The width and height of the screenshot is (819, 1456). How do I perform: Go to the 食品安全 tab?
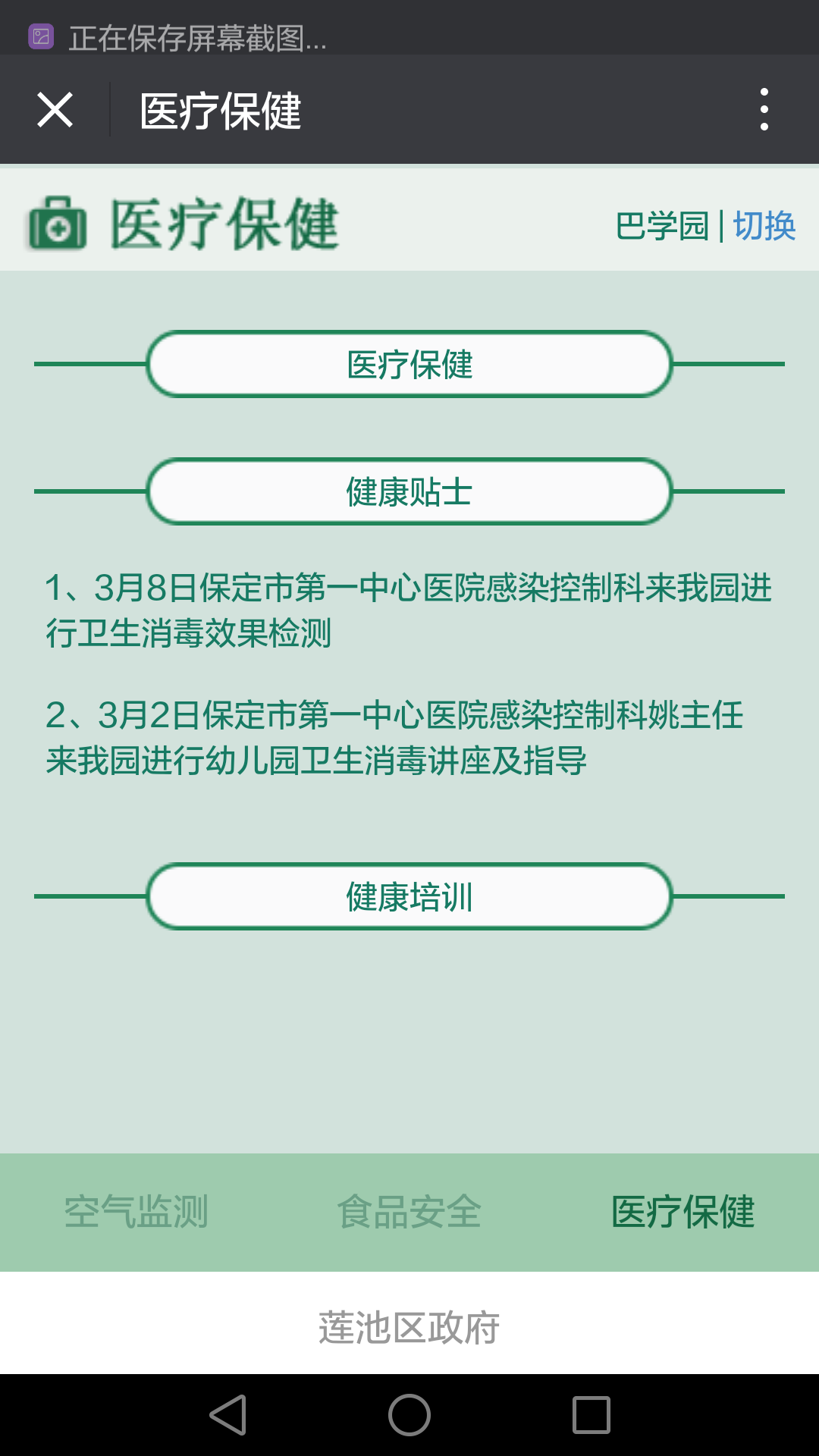coord(409,1212)
